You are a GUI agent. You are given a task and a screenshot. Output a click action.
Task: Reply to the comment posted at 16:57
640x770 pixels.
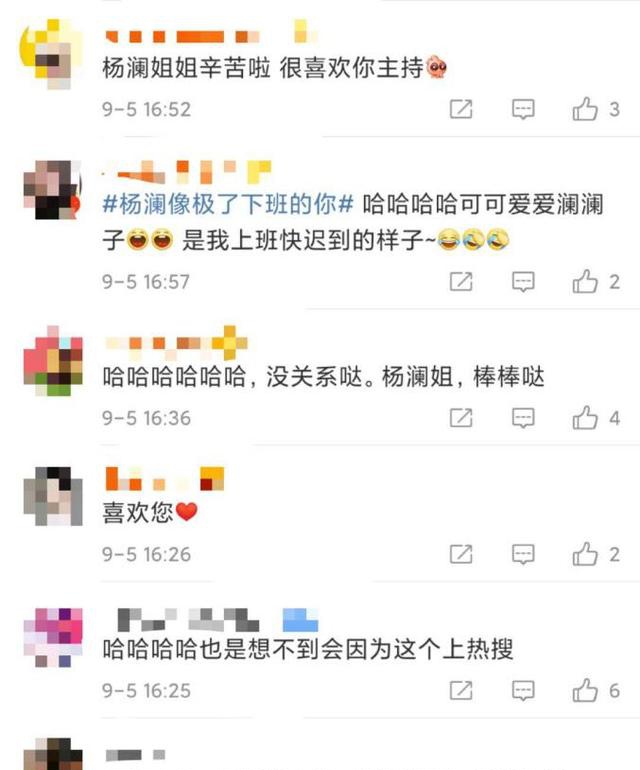tap(523, 282)
